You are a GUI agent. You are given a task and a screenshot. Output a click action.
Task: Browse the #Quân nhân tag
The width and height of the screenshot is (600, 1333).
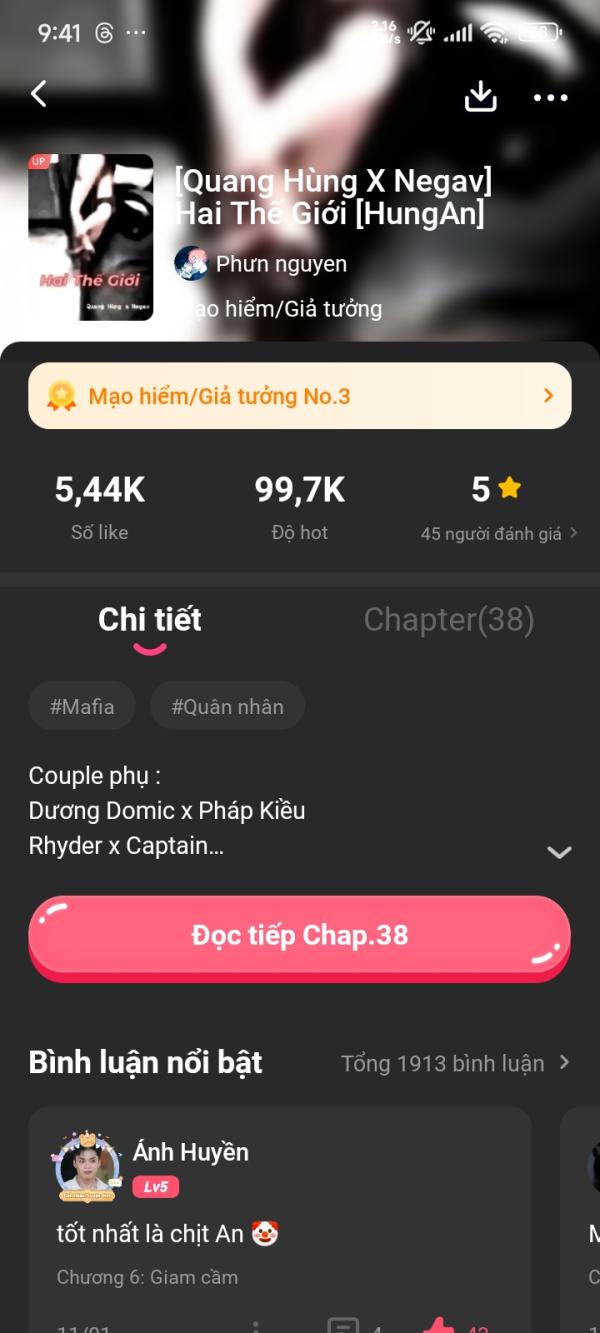click(x=227, y=707)
